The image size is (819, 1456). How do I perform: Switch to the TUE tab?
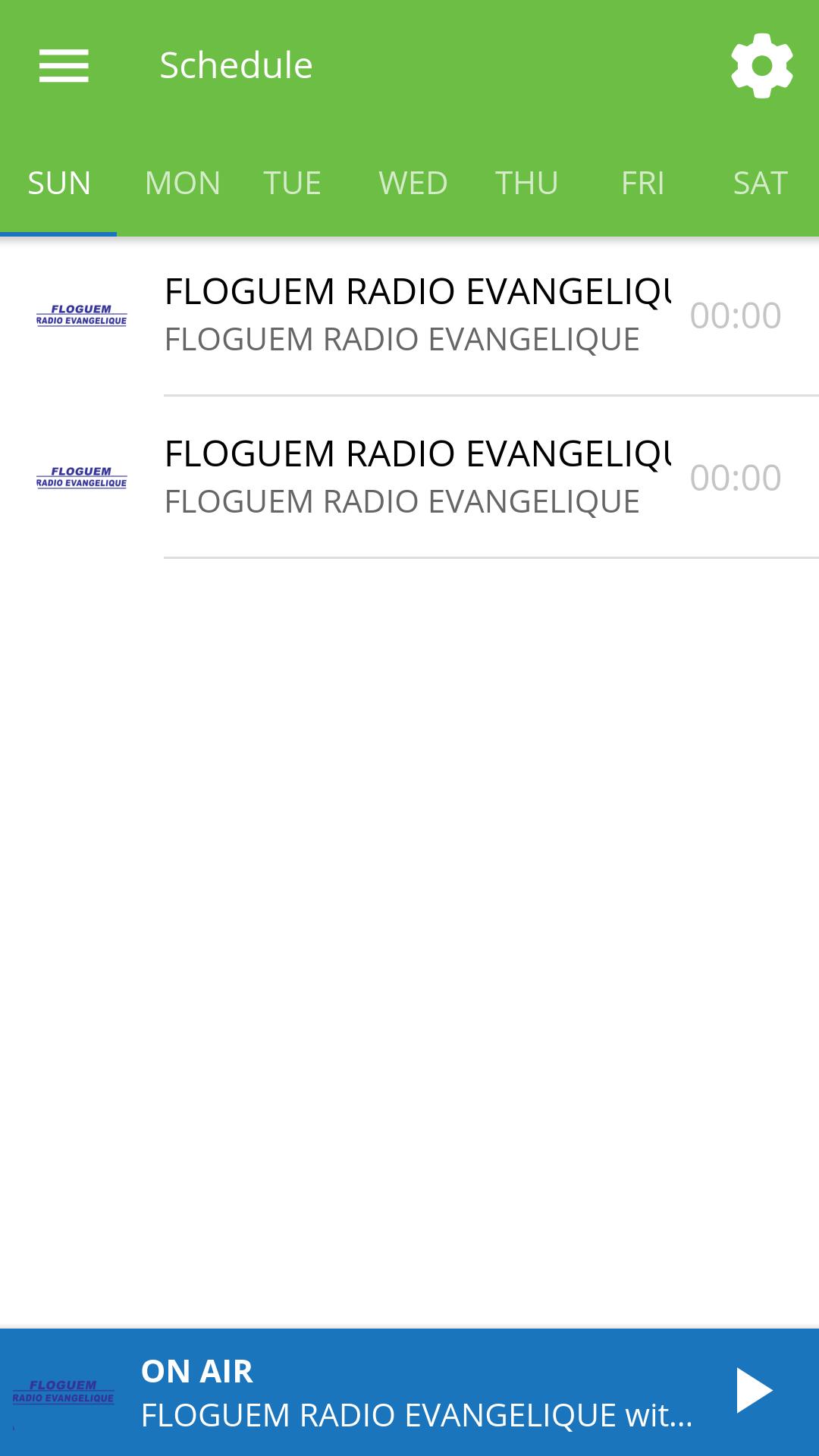pos(292,183)
